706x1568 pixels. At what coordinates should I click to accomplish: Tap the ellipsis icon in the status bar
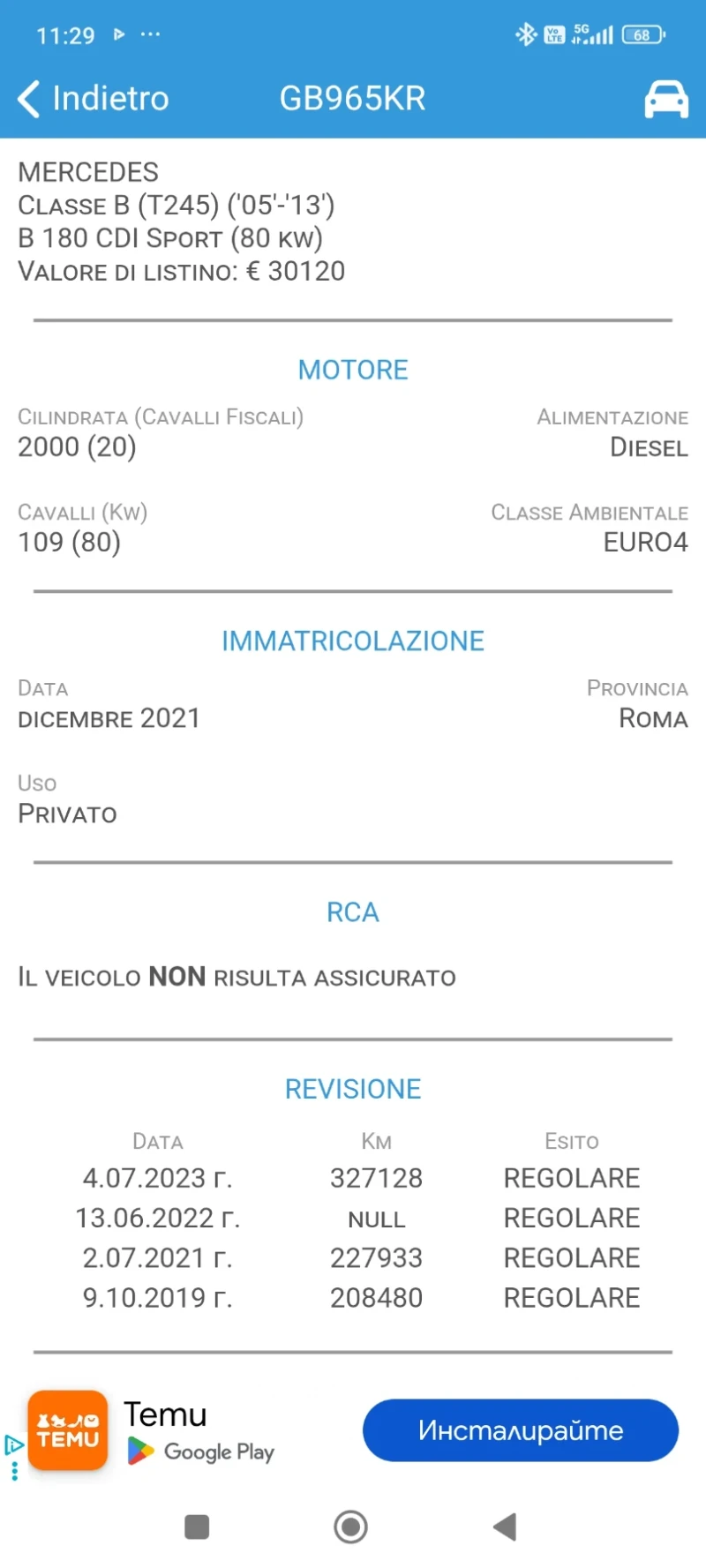[150, 34]
